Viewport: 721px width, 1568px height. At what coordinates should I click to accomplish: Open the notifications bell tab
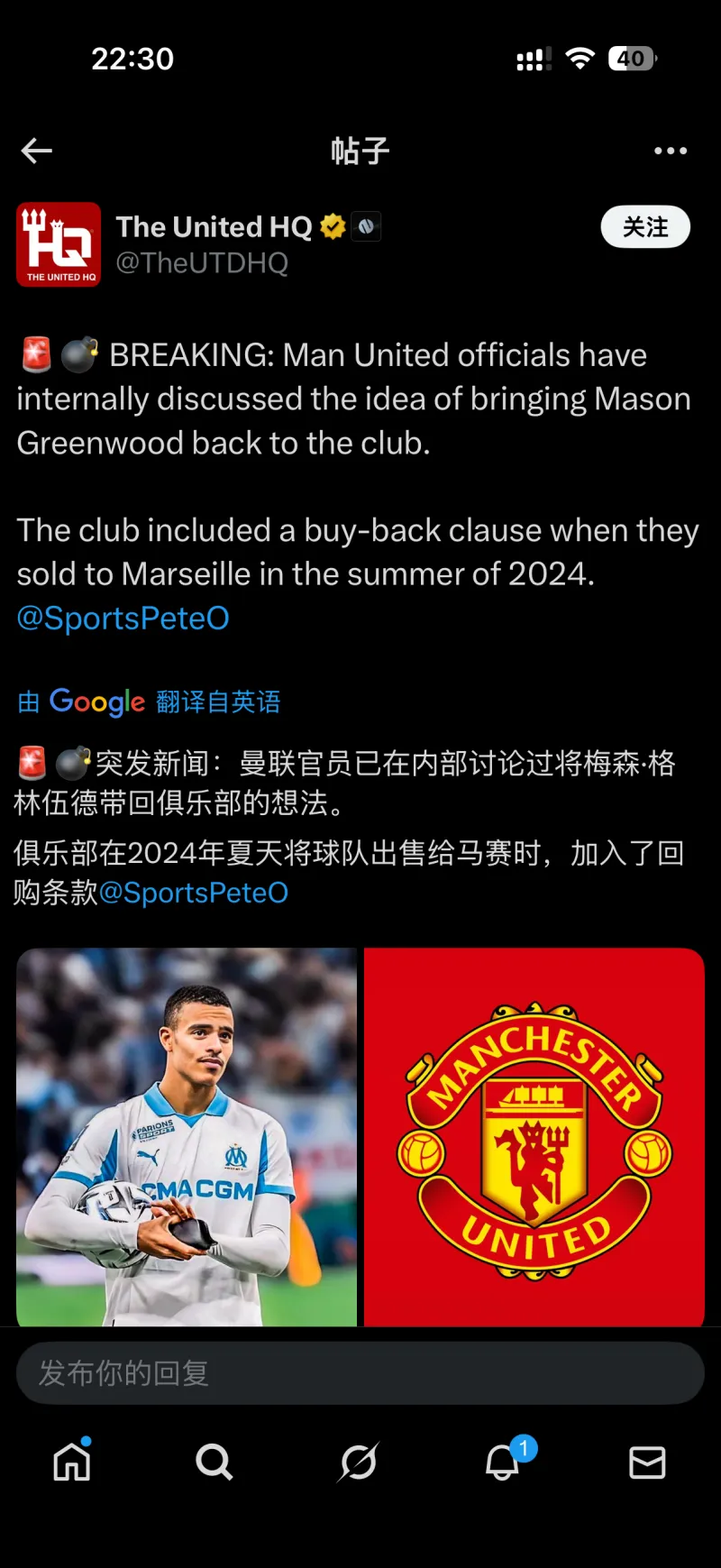pos(503,1462)
